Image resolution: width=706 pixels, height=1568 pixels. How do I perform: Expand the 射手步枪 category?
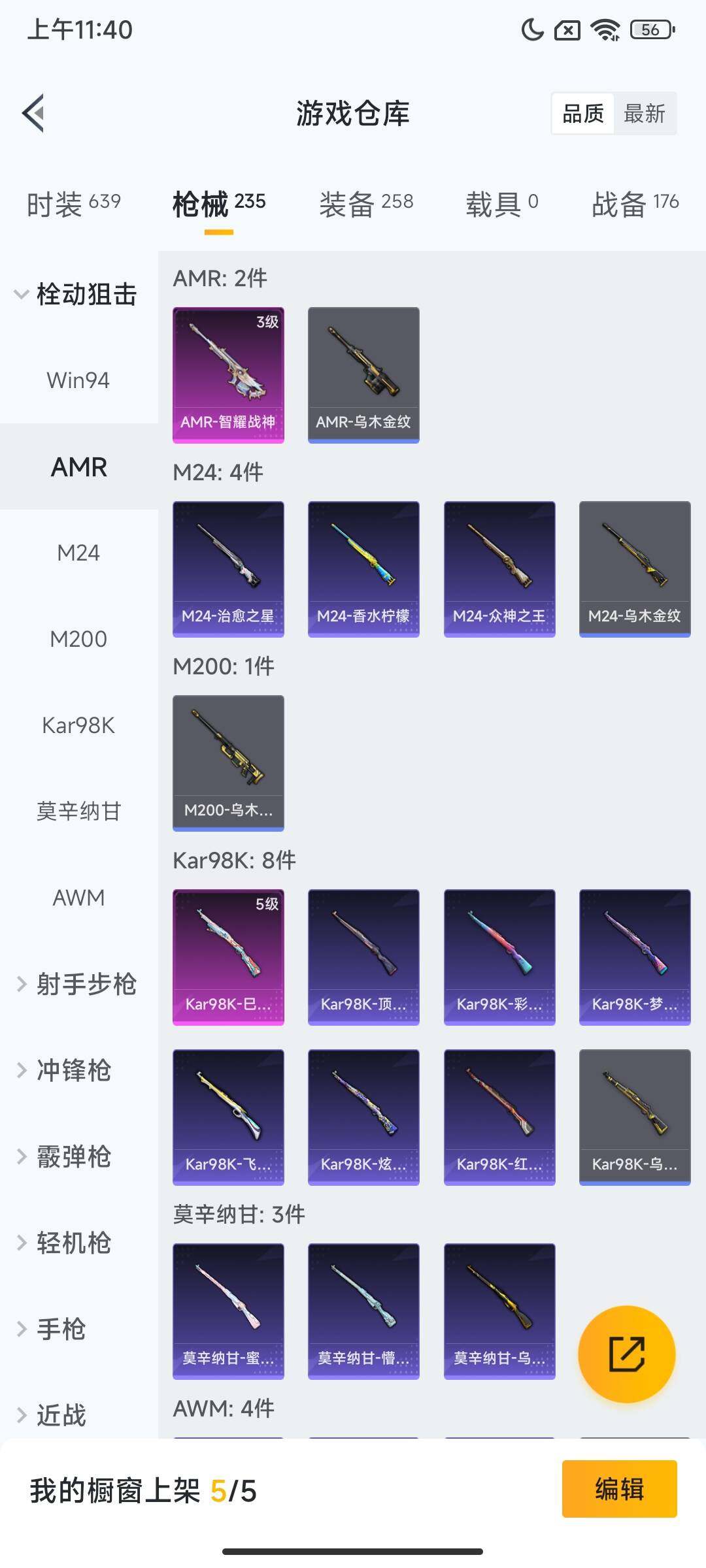tap(77, 984)
